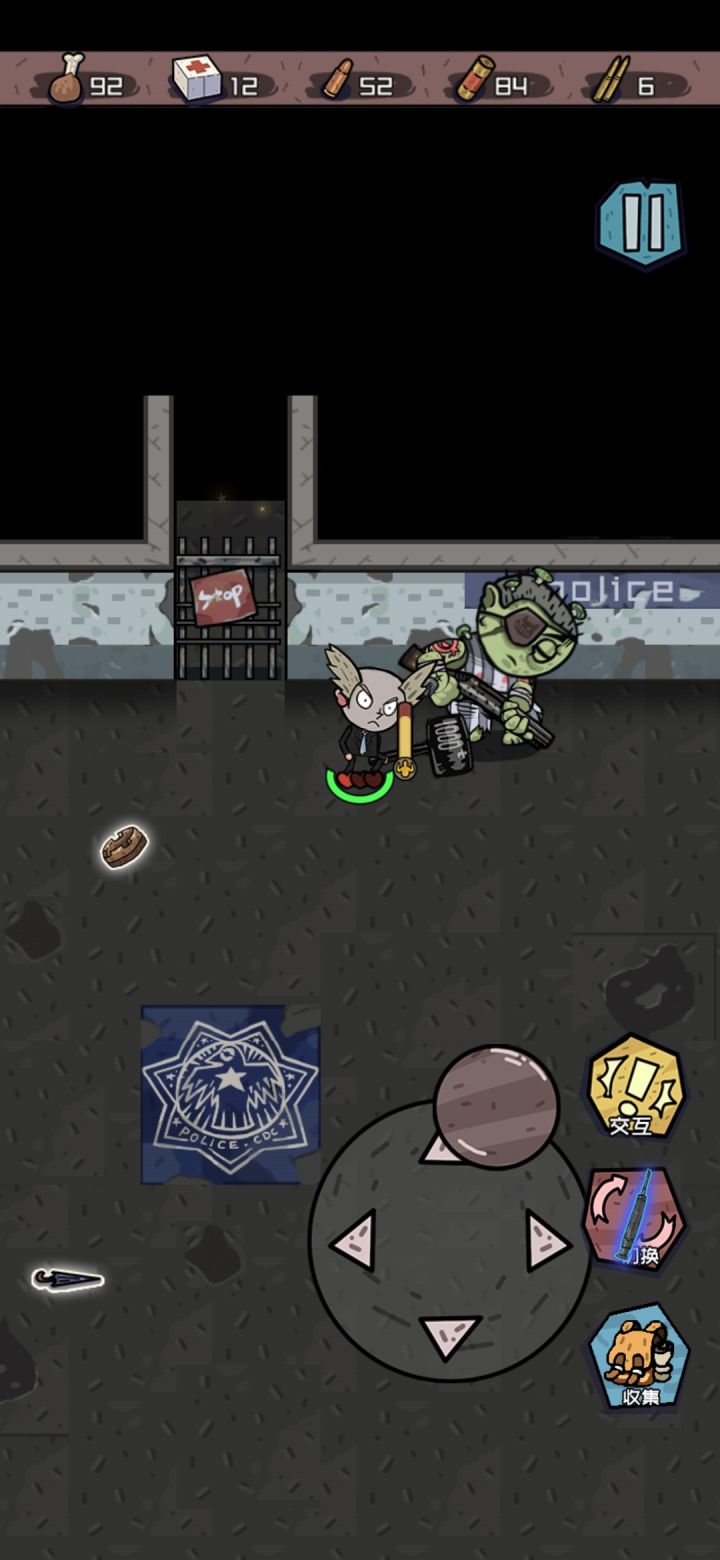The image size is (720, 1560).
Task: Pick up the glowing donut on the ground
Action: (122, 845)
